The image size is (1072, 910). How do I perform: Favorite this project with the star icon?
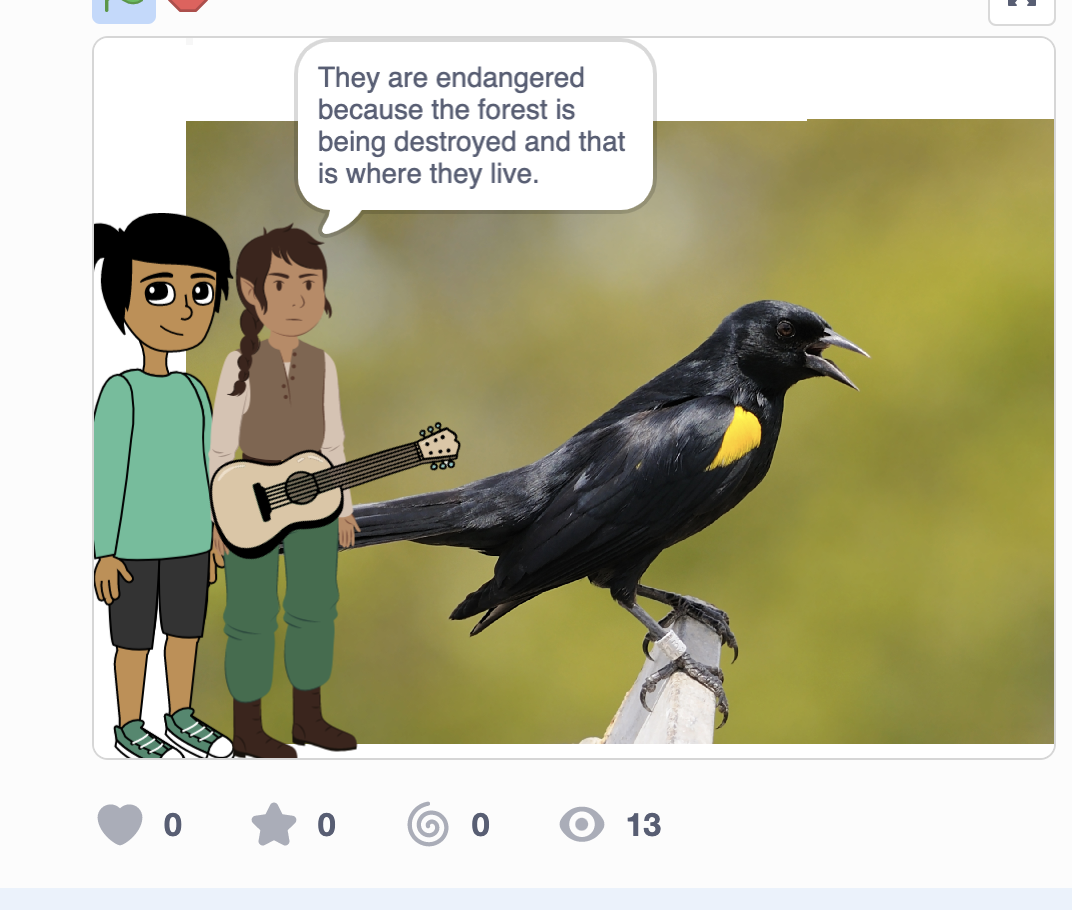274,825
